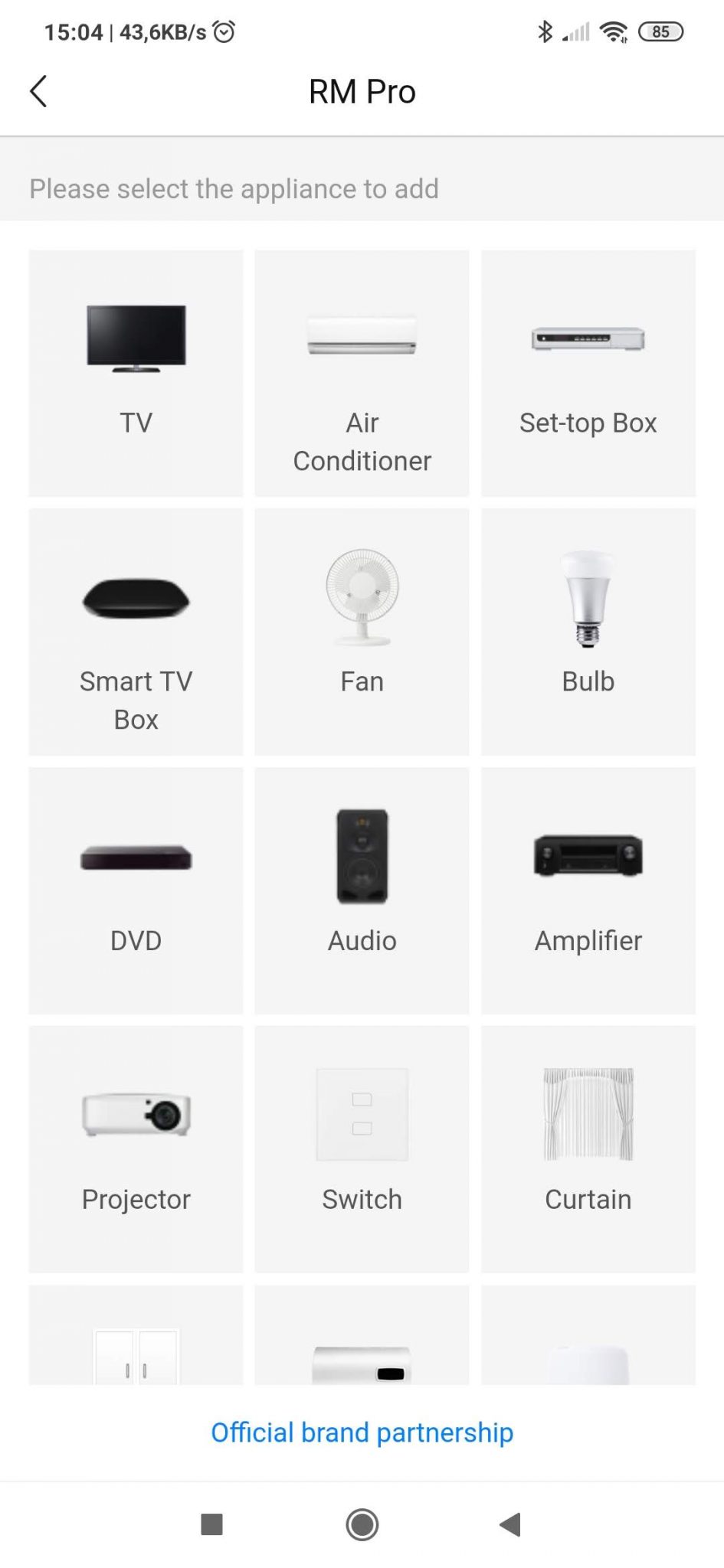Open the Official brand partnership link
Image resolution: width=724 pixels, height=1568 pixels.
362,1432
